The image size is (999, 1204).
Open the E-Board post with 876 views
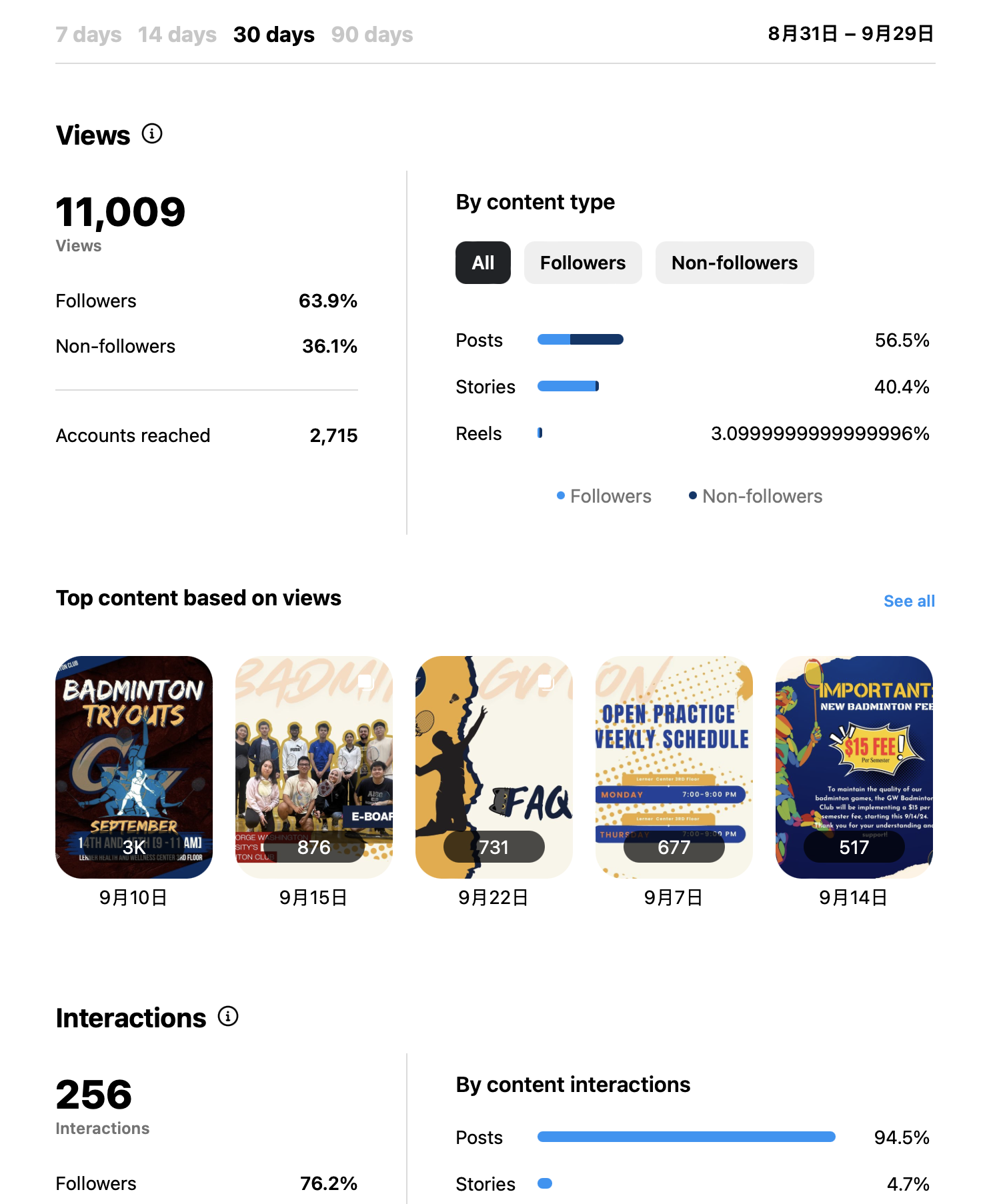click(314, 767)
